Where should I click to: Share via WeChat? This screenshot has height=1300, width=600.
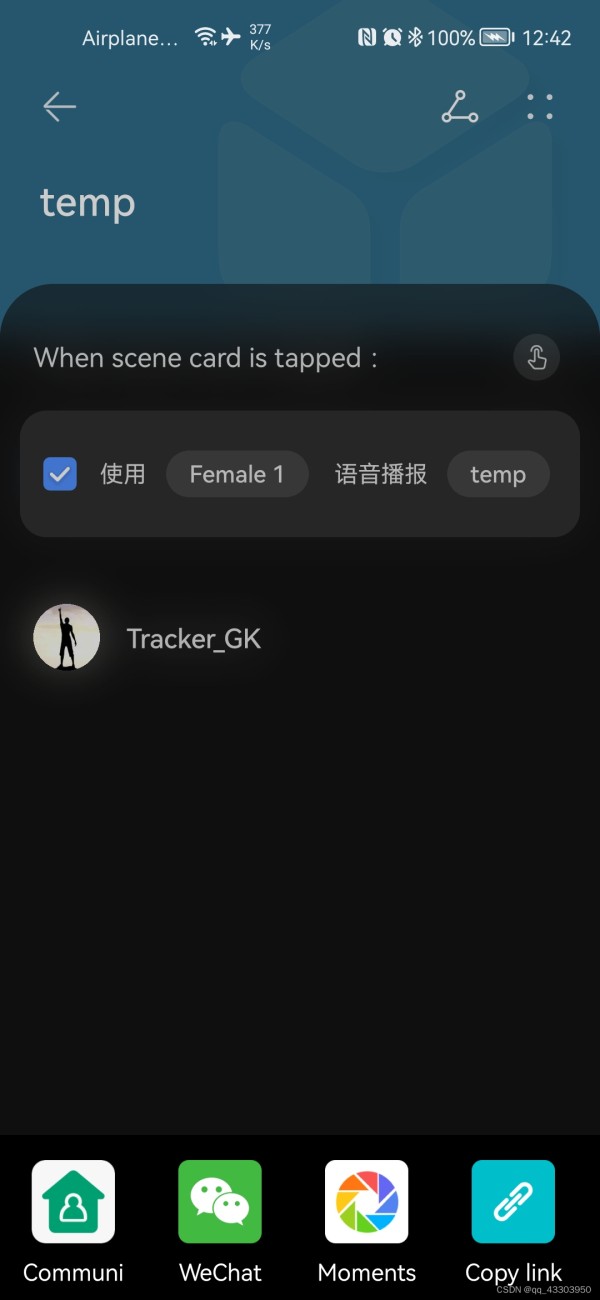click(x=220, y=1201)
